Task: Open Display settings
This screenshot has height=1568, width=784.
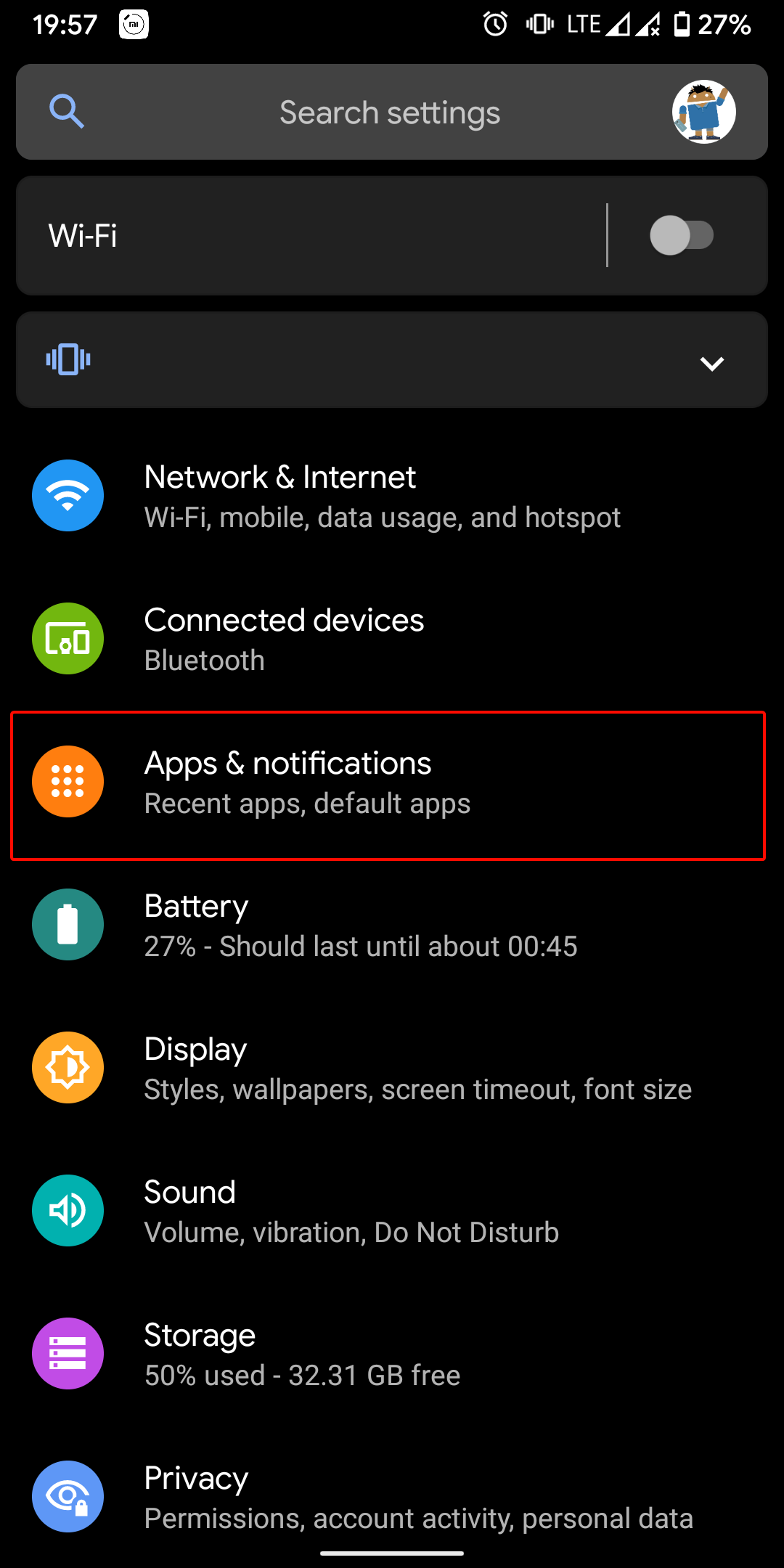Action: tap(392, 1069)
